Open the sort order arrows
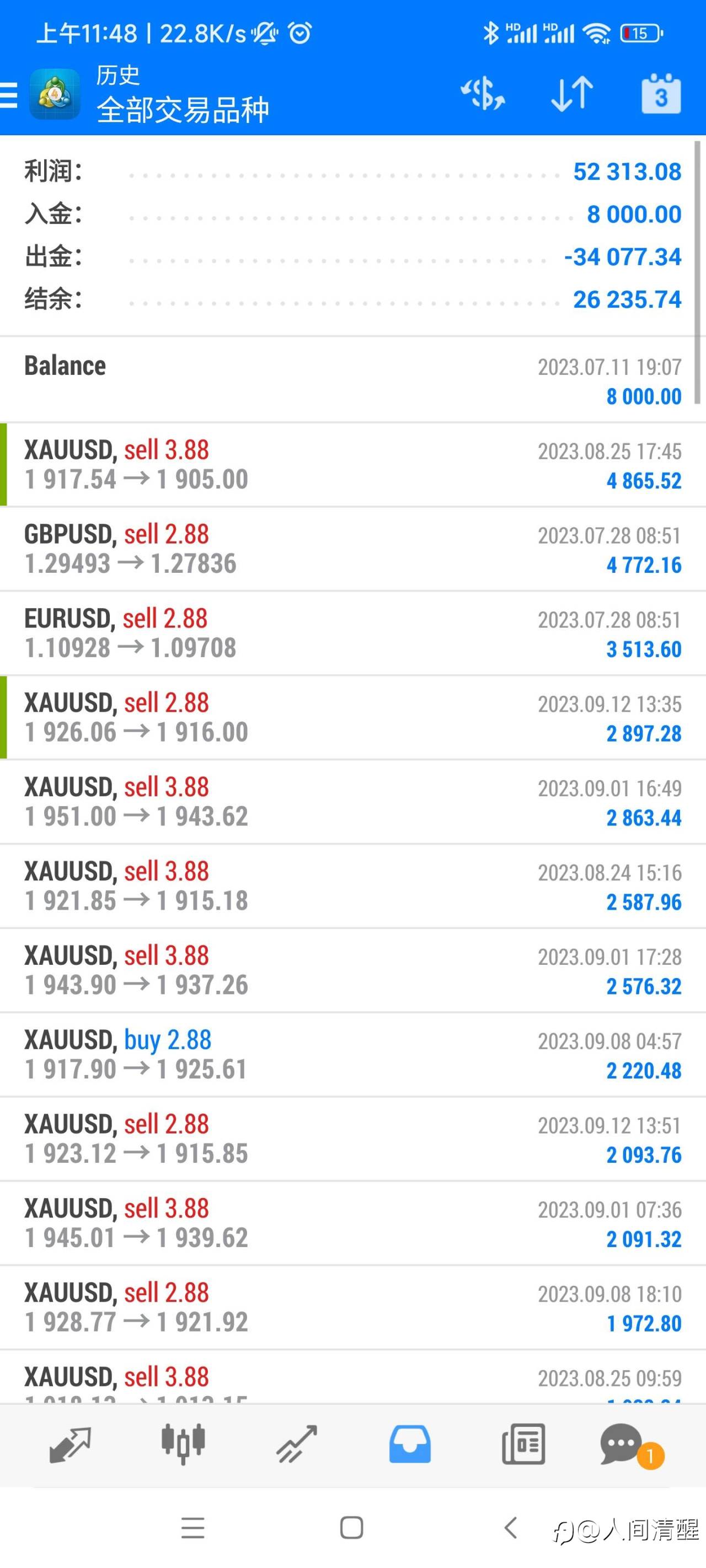706x1568 pixels. tap(571, 94)
